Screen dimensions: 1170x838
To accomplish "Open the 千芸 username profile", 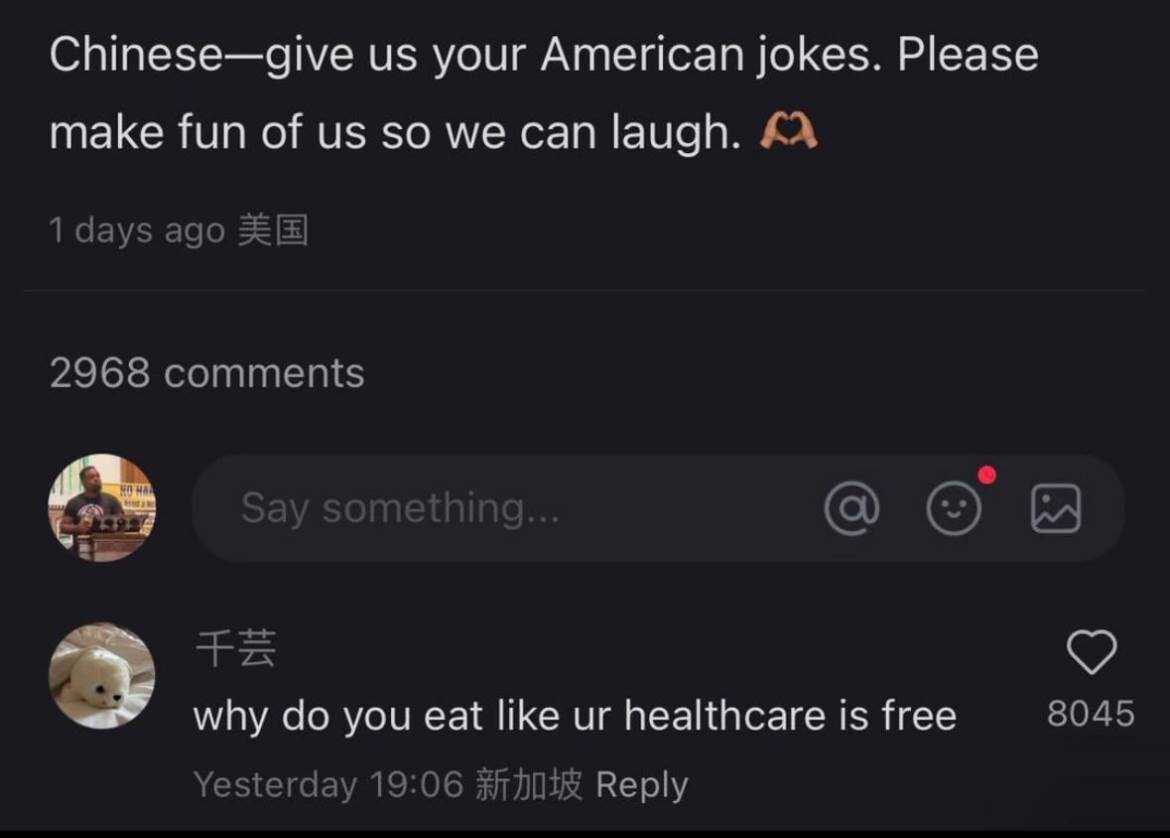I will 235,651.
